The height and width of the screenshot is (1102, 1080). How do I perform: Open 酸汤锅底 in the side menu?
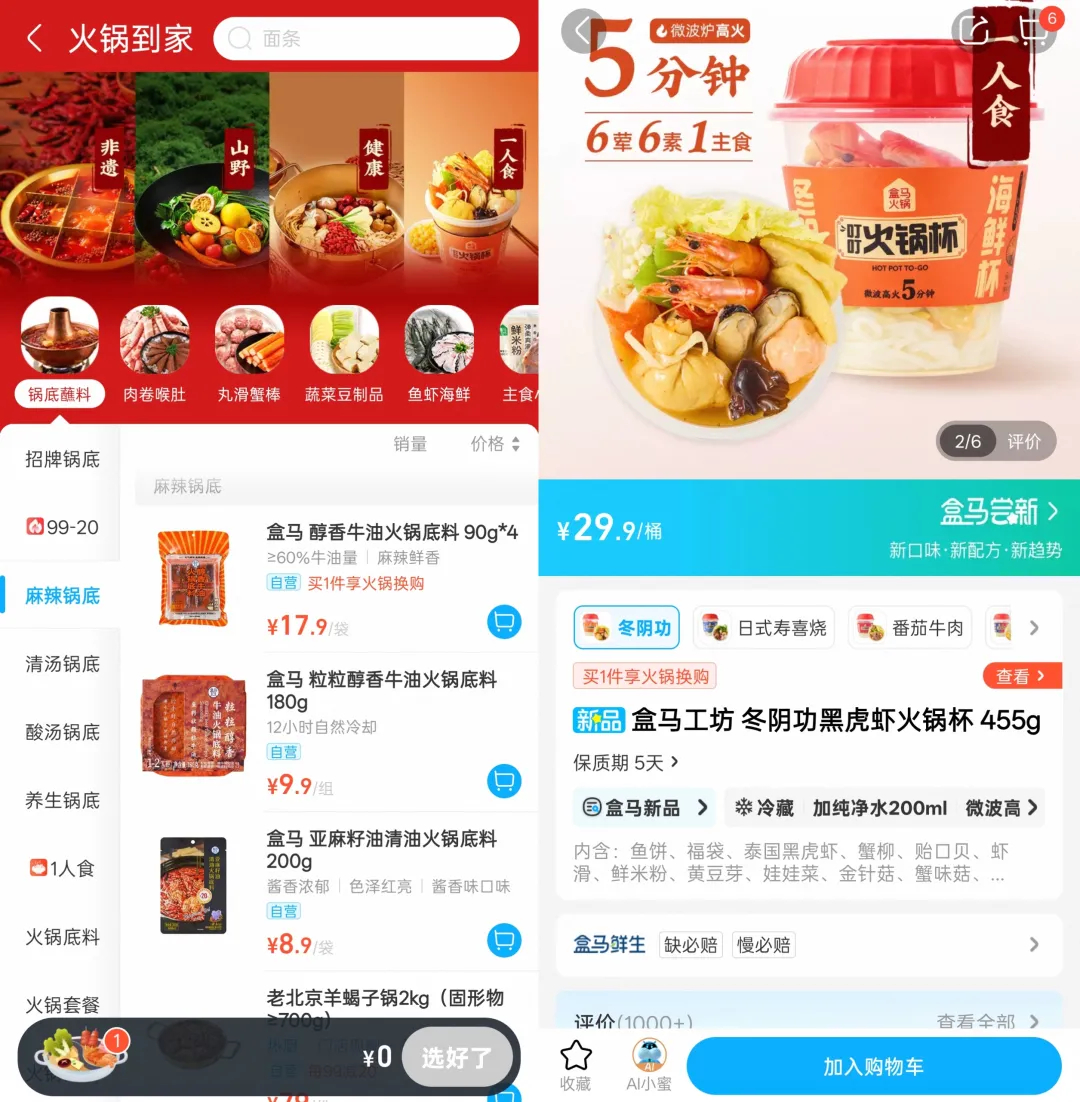(62, 732)
